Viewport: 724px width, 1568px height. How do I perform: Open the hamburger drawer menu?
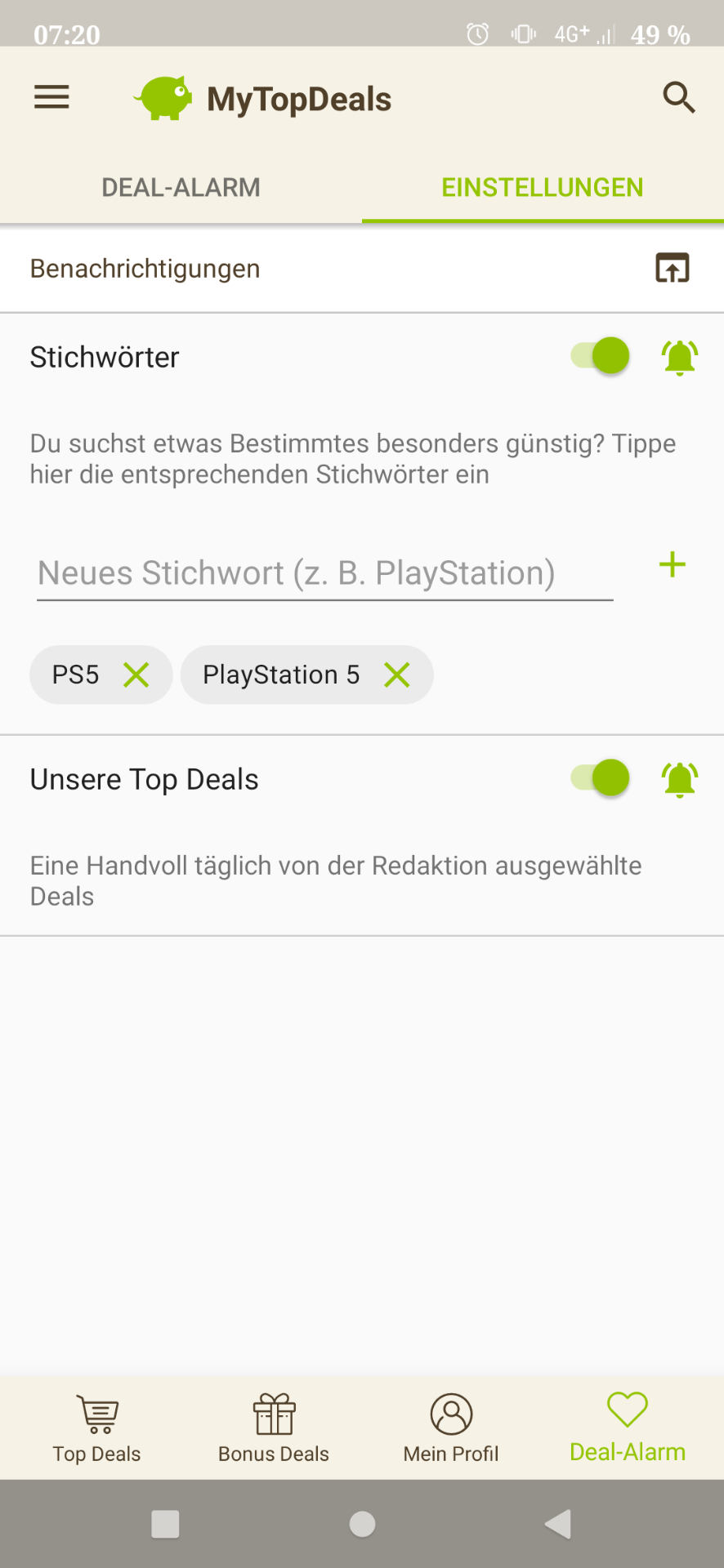pos(51,98)
